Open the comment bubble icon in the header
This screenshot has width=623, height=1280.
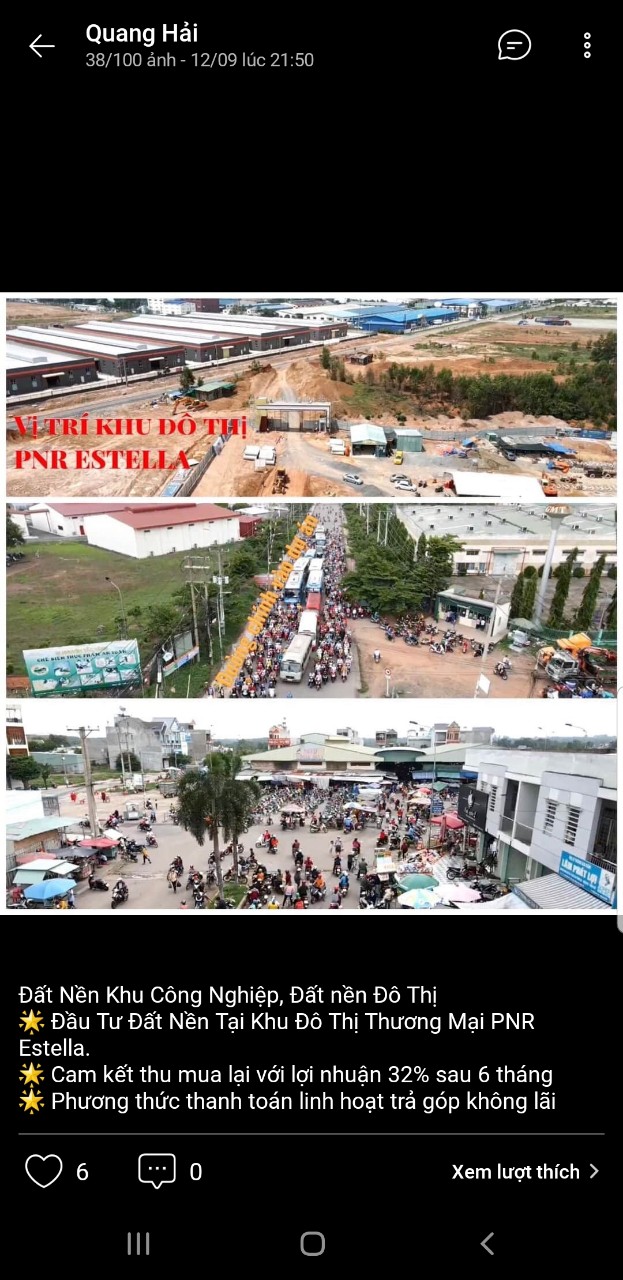pos(514,45)
